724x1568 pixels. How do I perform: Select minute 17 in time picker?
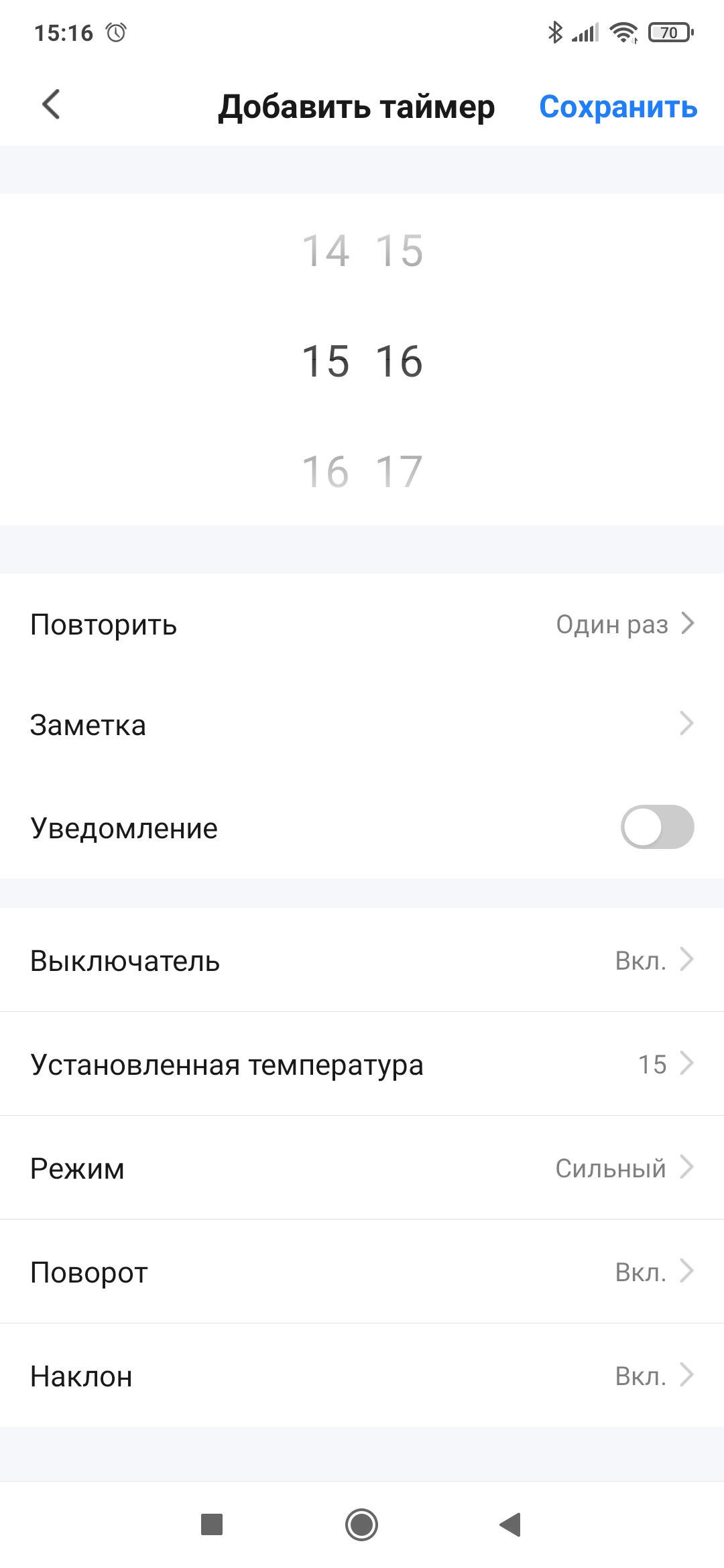pos(399,472)
